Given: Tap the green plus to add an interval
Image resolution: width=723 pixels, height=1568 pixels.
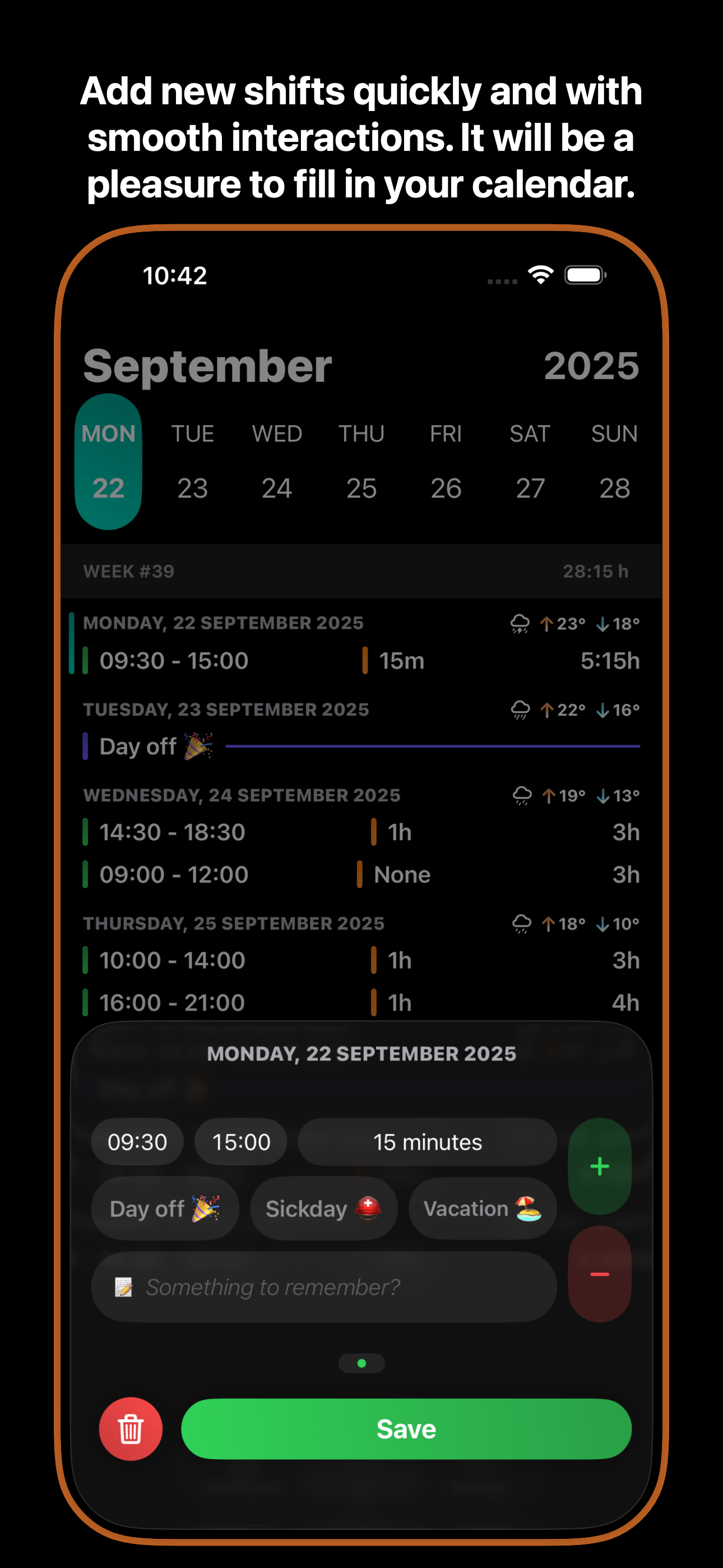Looking at the screenshot, I should 600,1166.
